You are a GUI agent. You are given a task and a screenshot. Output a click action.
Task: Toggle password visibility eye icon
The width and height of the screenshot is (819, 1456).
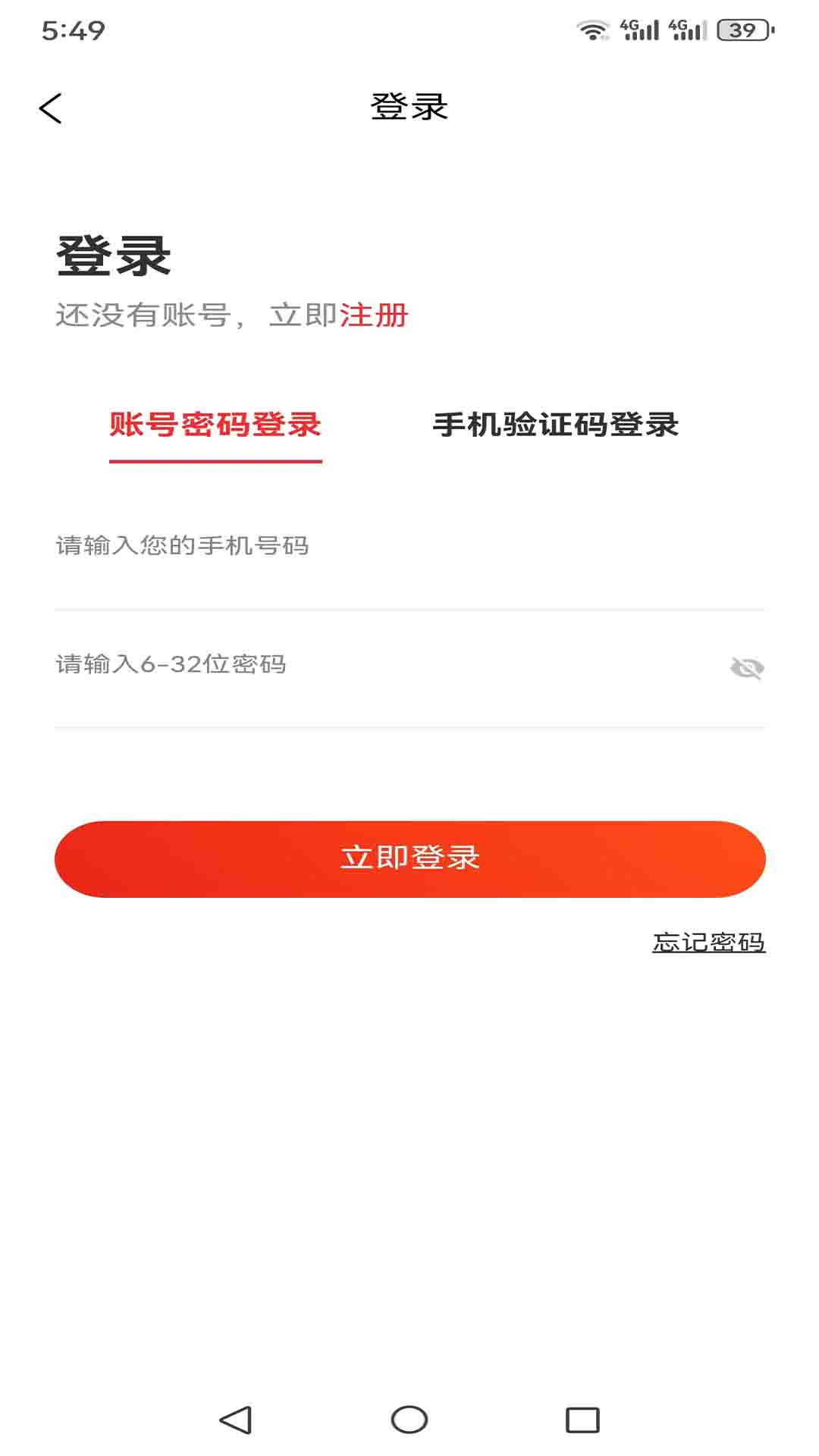(x=747, y=668)
